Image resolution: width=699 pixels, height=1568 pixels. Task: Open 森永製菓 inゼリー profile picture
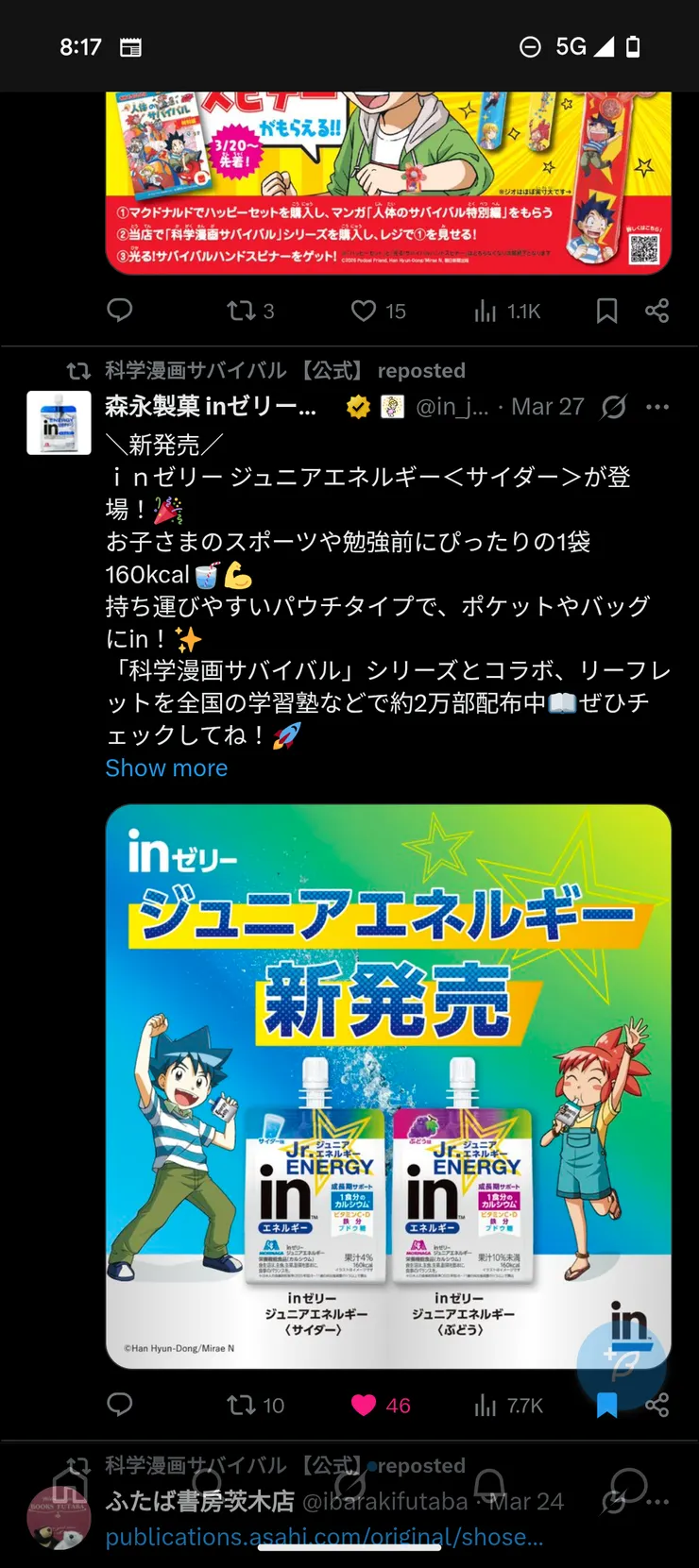coord(59,423)
